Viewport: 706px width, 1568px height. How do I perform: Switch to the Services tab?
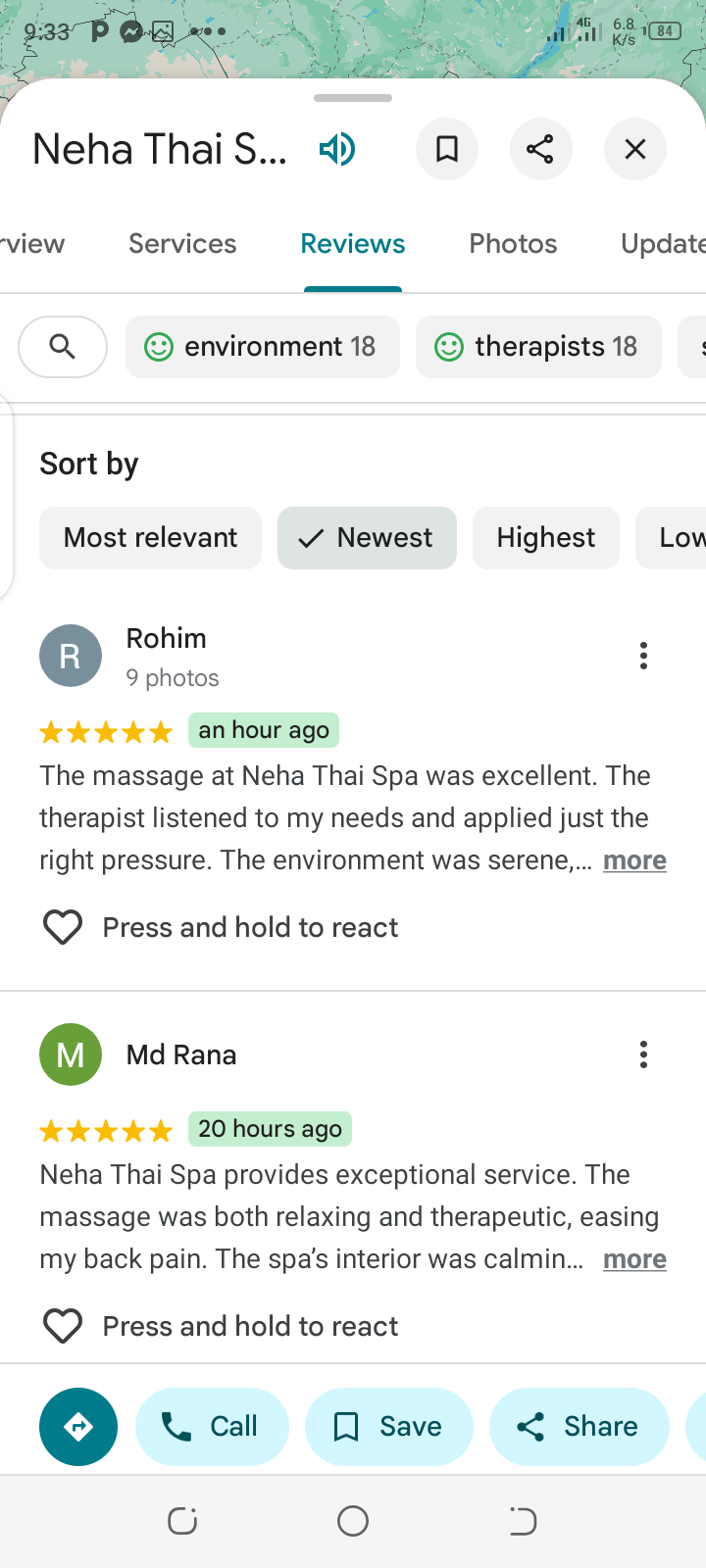click(182, 244)
